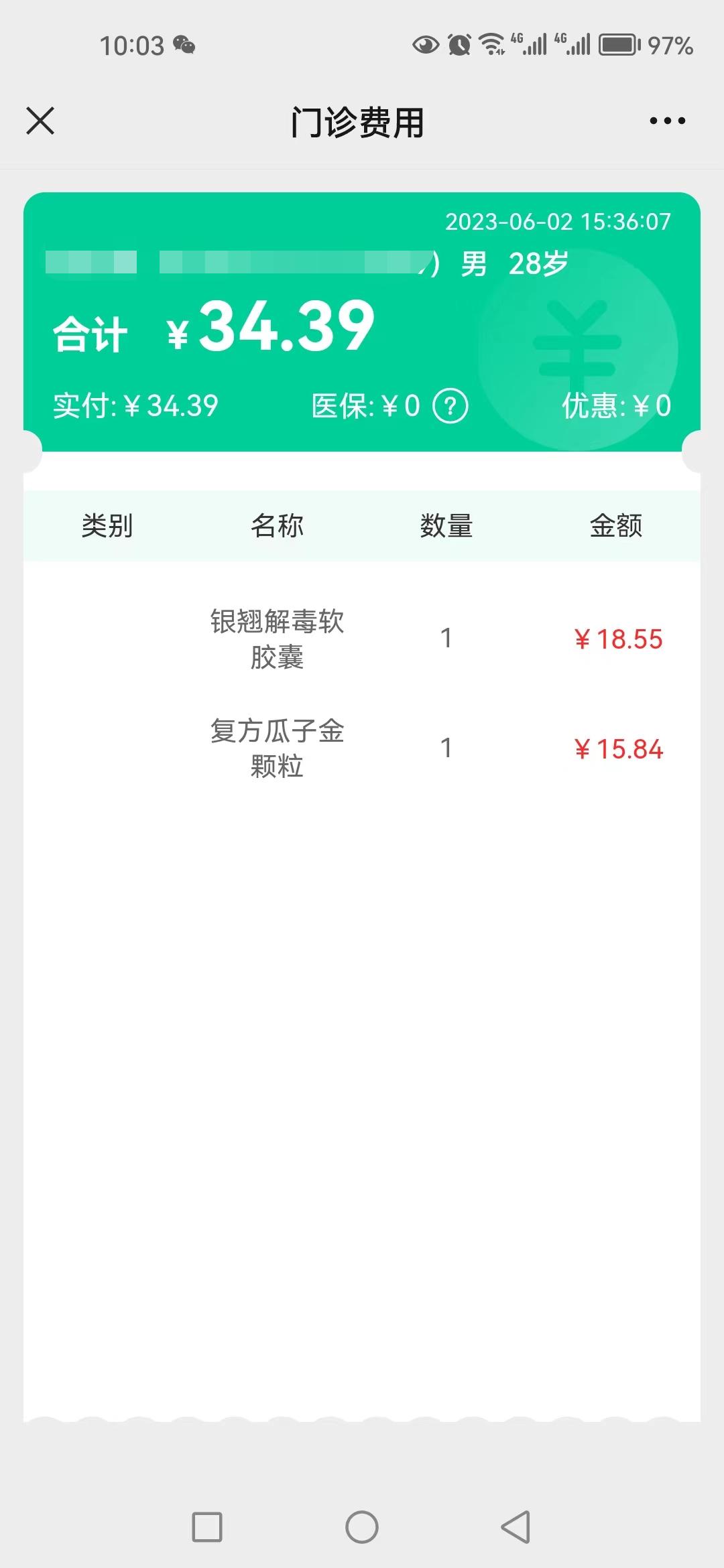The height and width of the screenshot is (1568, 724).
Task: Open the recent apps view
Action: coord(207,1527)
